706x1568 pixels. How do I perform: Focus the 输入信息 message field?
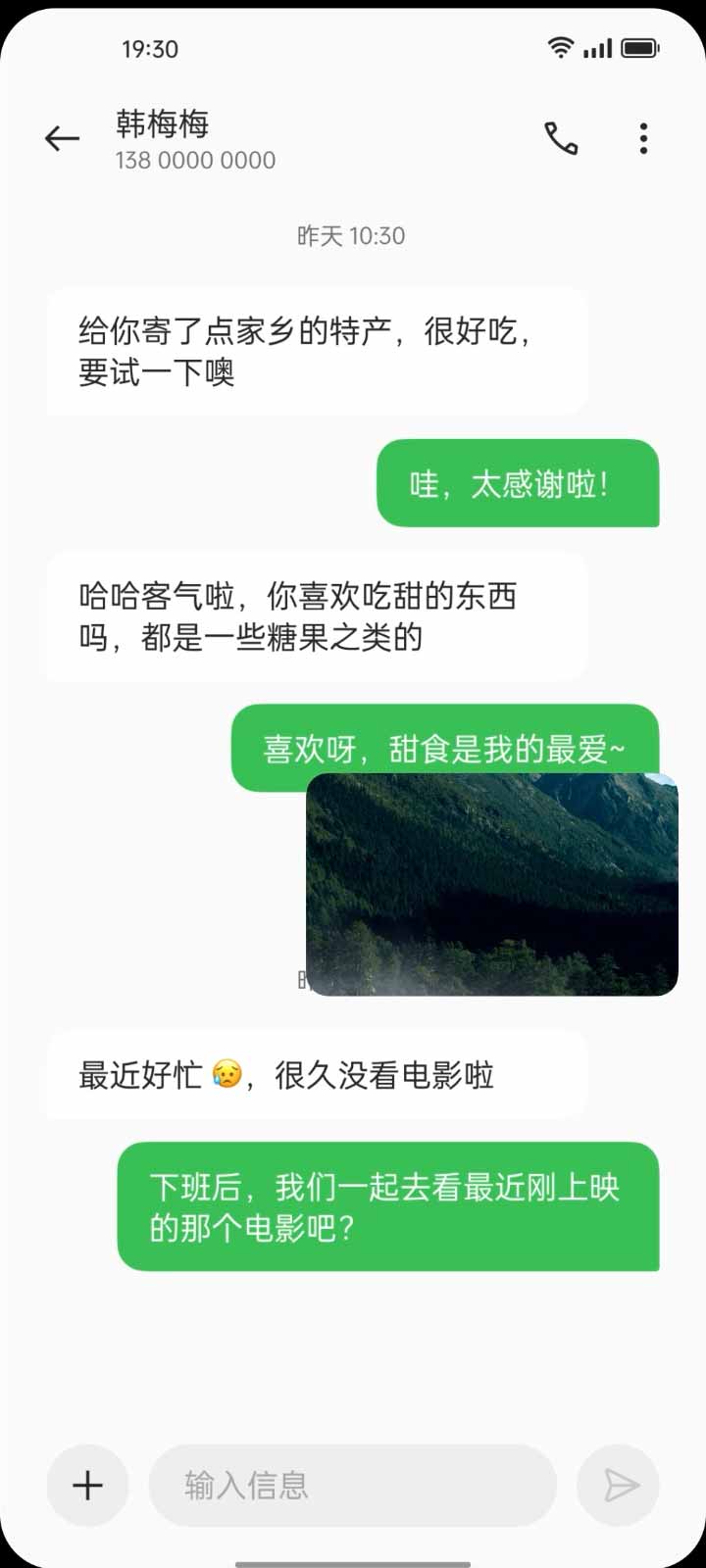point(353,1486)
